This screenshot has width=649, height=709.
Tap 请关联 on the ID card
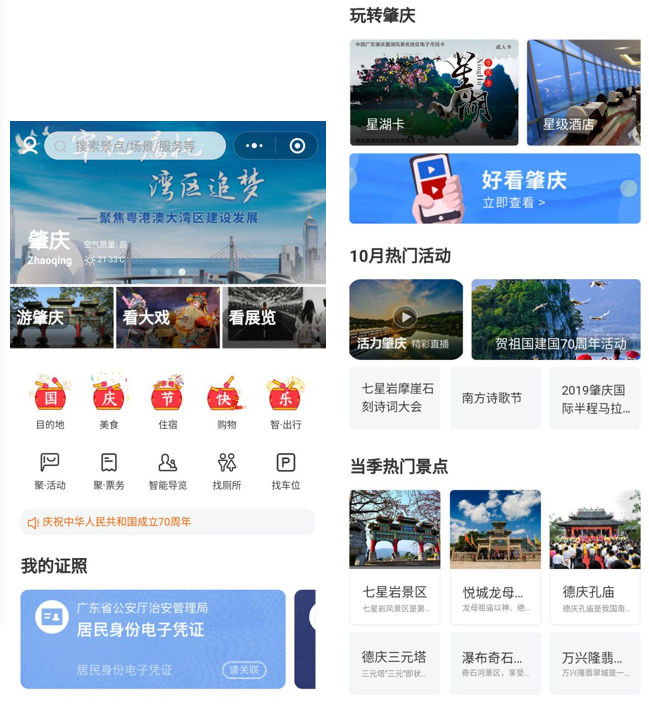point(244,670)
